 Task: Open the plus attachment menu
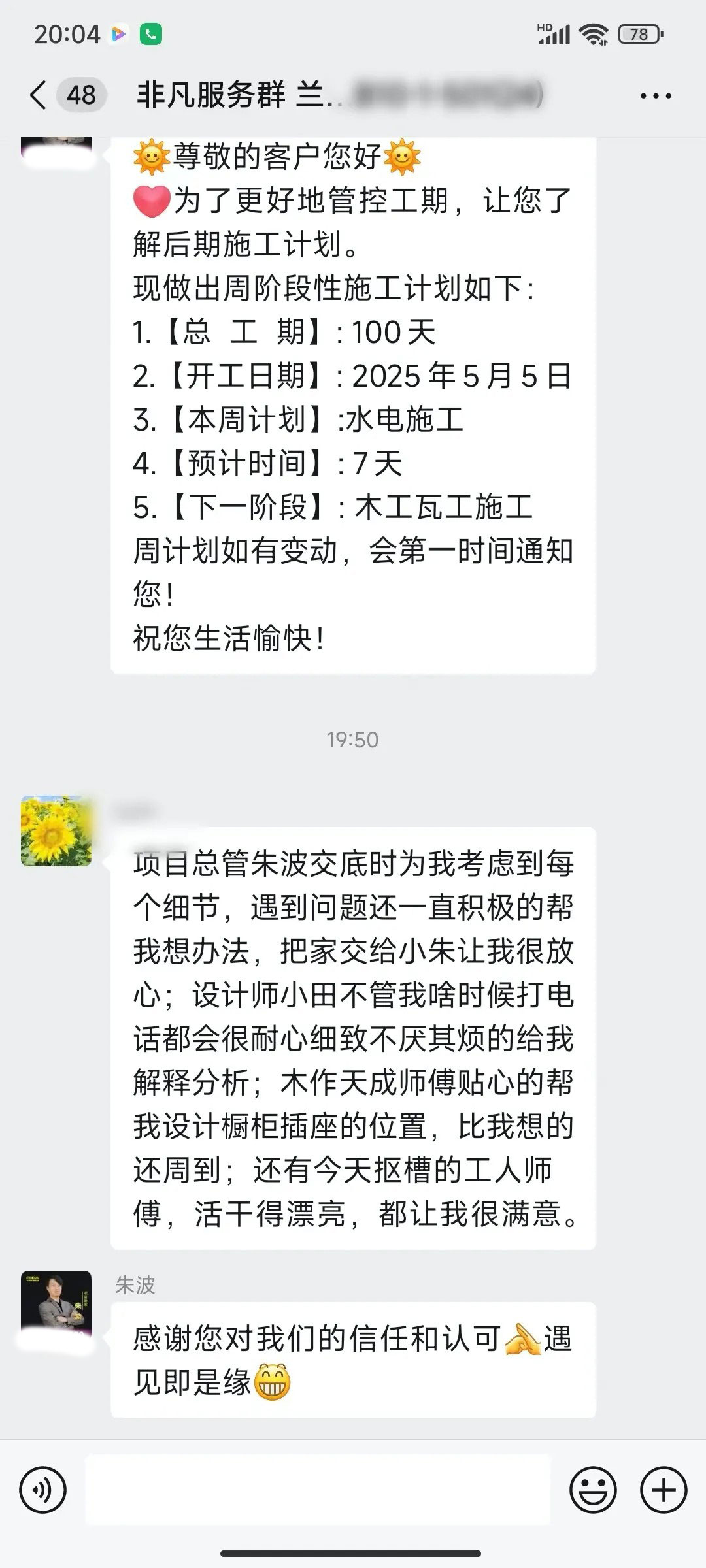click(664, 1490)
